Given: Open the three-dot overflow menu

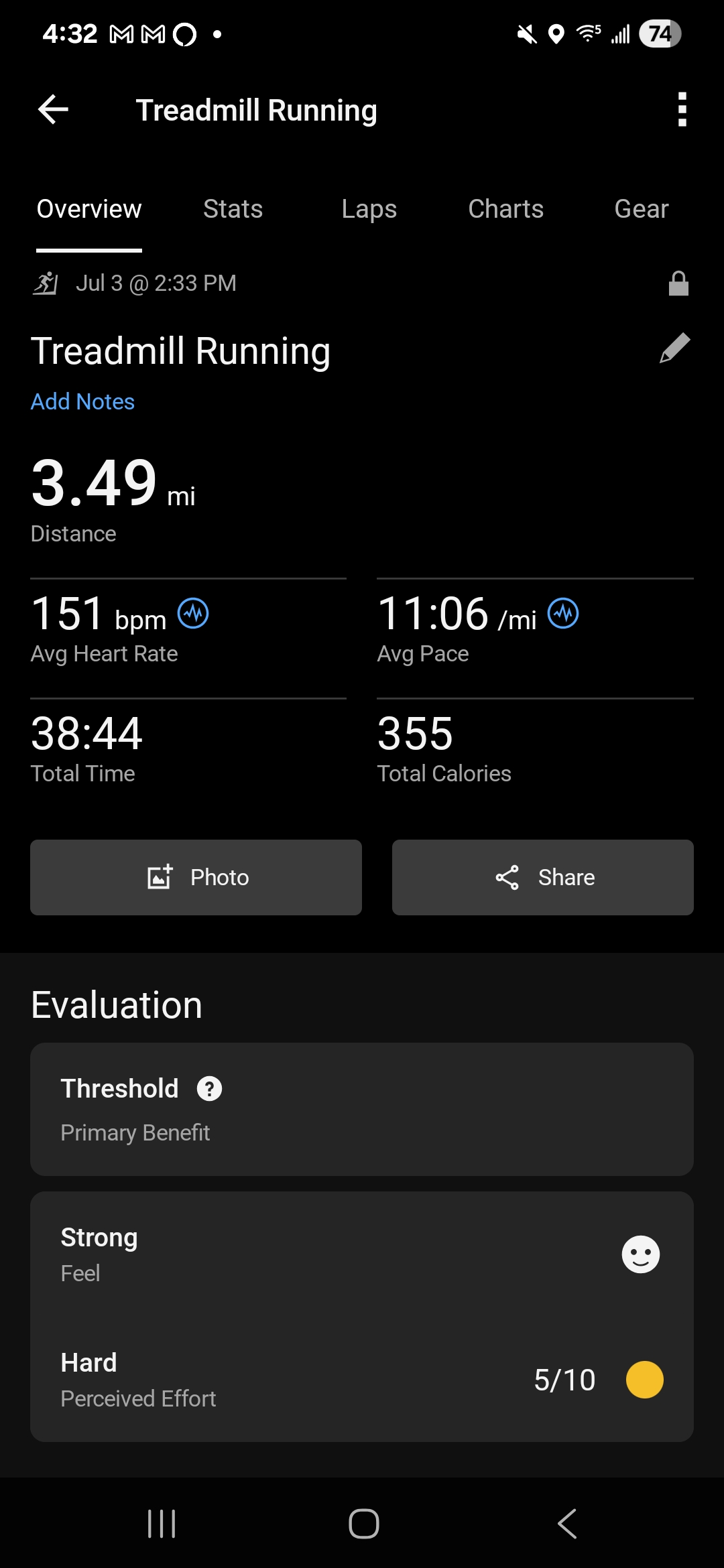Looking at the screenshot, I should 682,109.
